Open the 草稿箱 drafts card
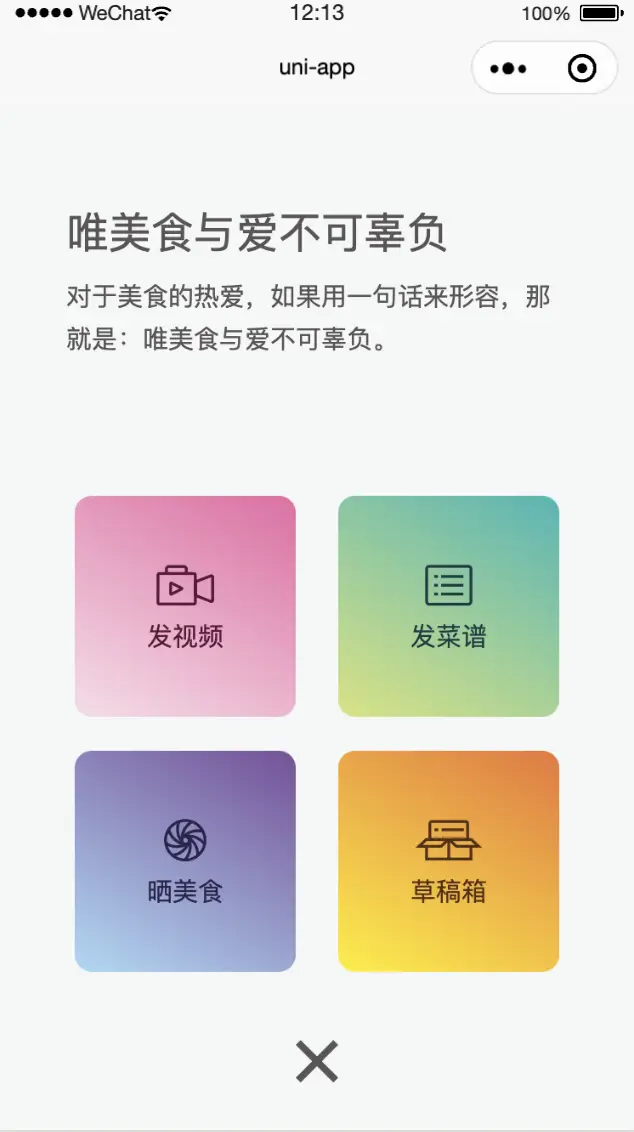 click(448, 861)
